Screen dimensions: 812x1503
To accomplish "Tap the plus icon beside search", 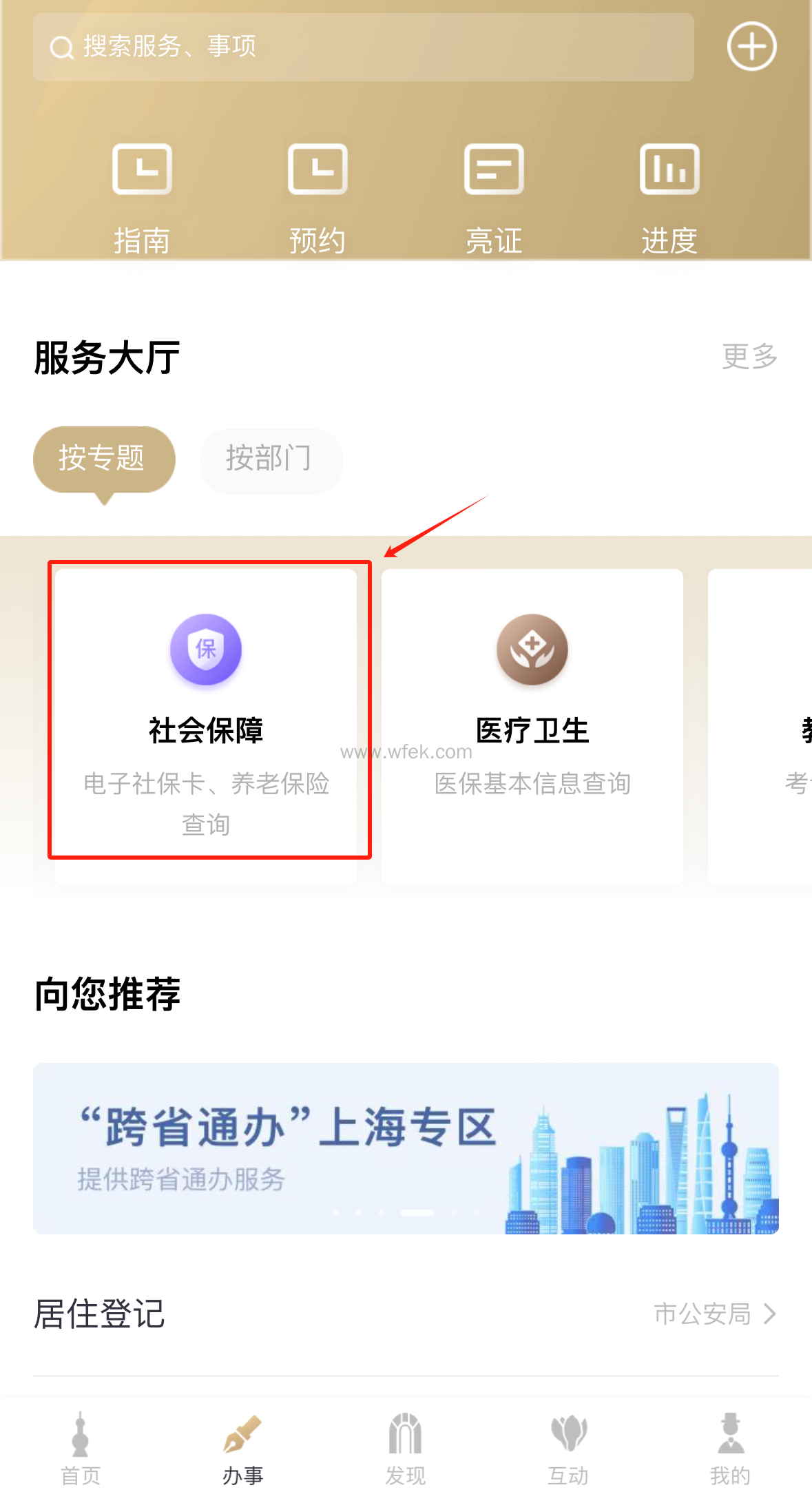I will (751, 46).
